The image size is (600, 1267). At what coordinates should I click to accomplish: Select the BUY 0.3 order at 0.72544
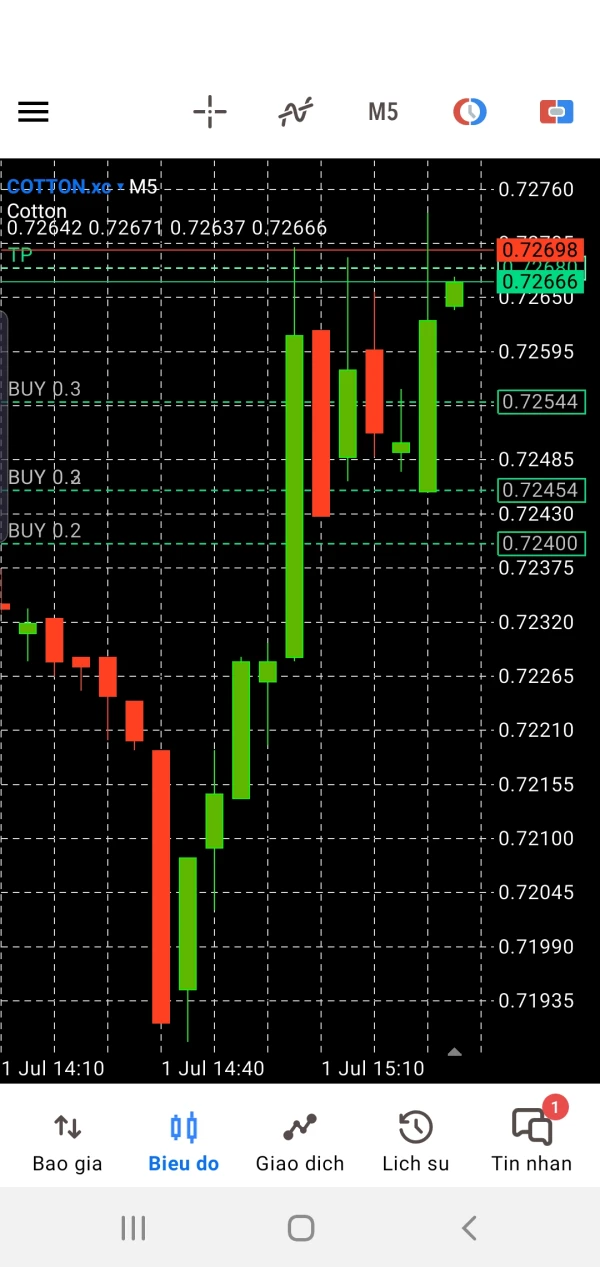[44, 389]
